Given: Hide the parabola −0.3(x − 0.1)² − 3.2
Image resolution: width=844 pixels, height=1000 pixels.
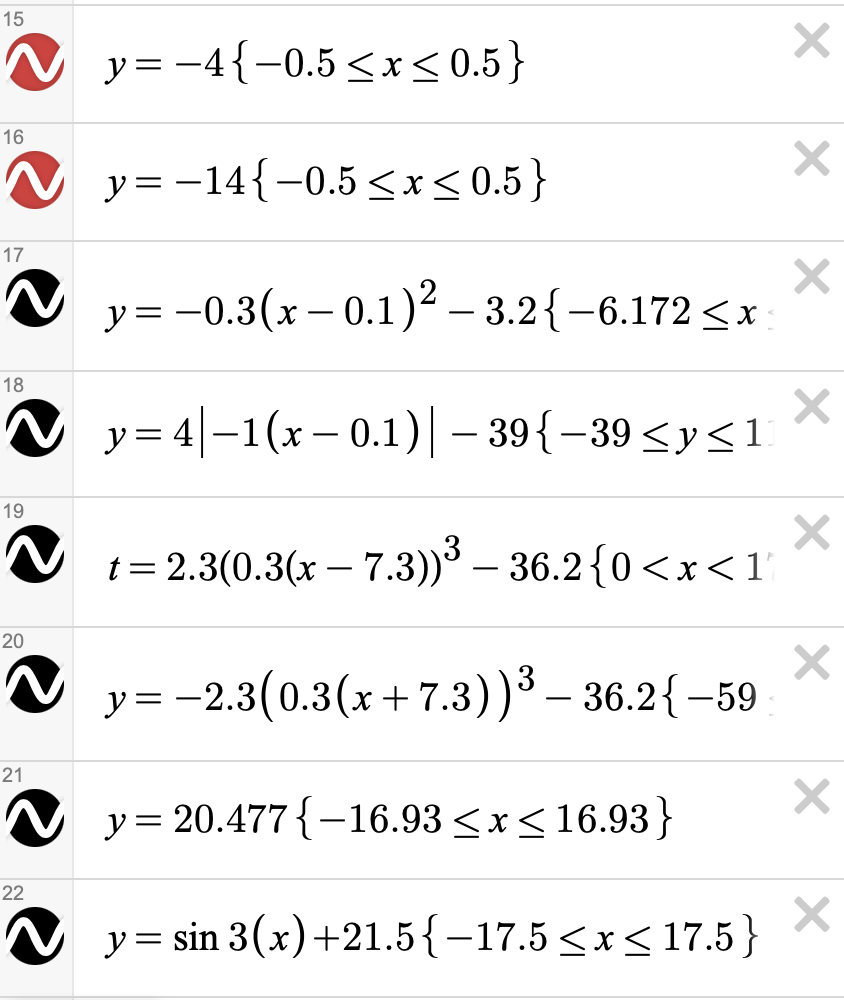Looking at the screenshot, I should 36,303.
